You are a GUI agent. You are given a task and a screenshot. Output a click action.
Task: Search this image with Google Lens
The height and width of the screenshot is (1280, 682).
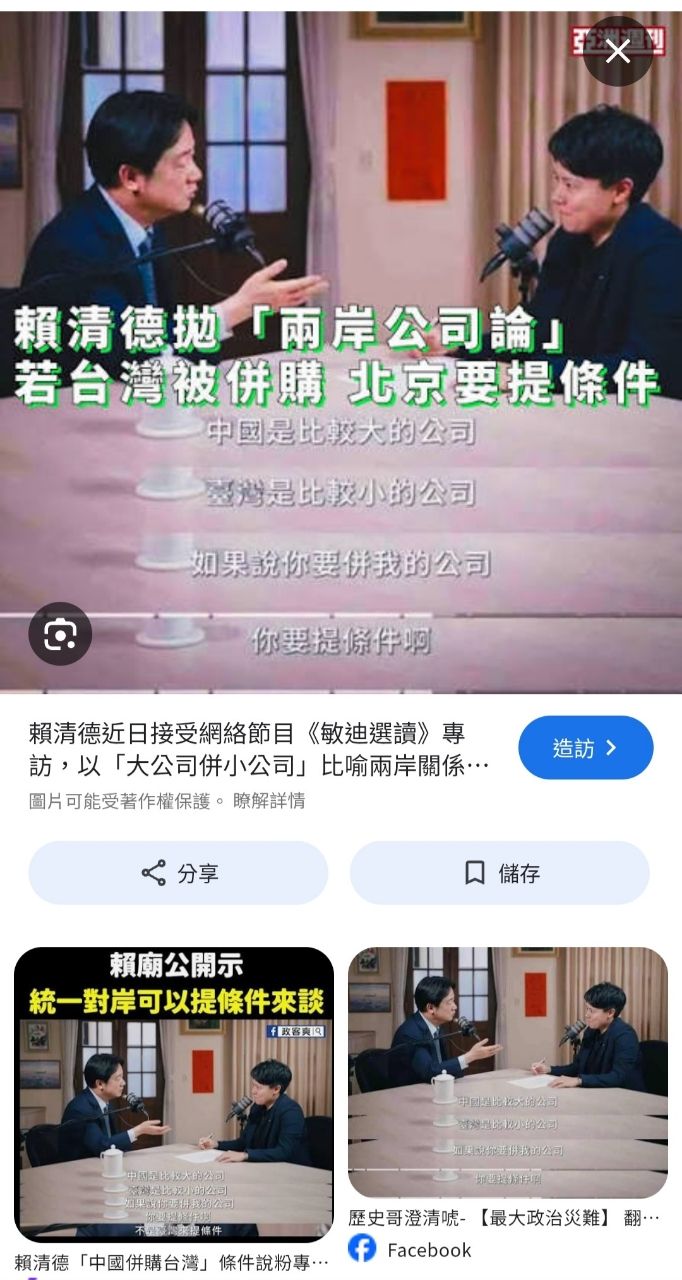(60, 634)
